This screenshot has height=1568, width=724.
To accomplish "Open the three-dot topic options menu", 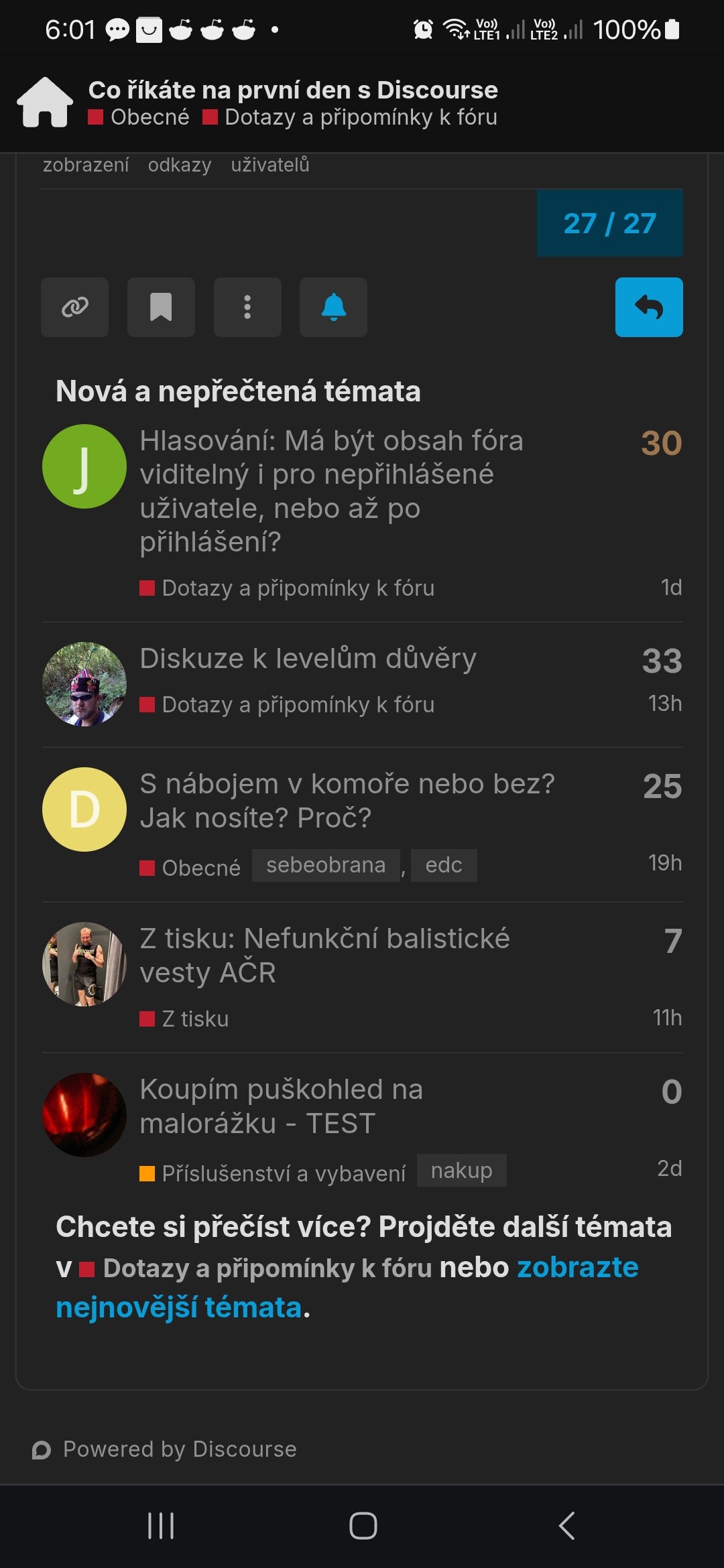I will (x=247, y=307).
